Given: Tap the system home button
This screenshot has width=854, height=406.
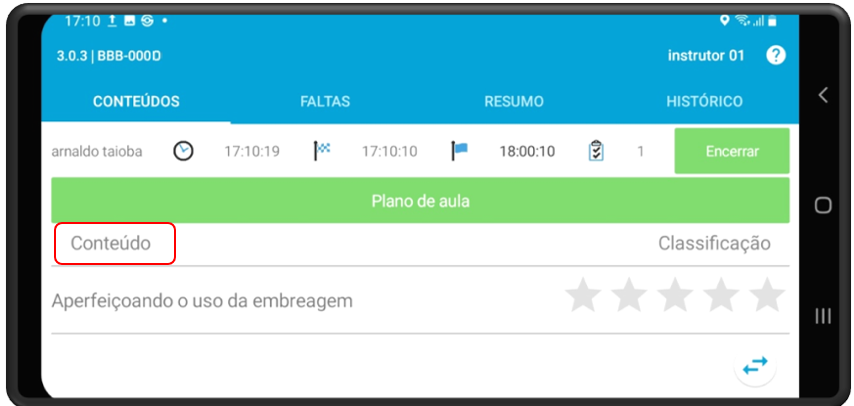Looking at the screenshot, I should (x=823, y=205).
